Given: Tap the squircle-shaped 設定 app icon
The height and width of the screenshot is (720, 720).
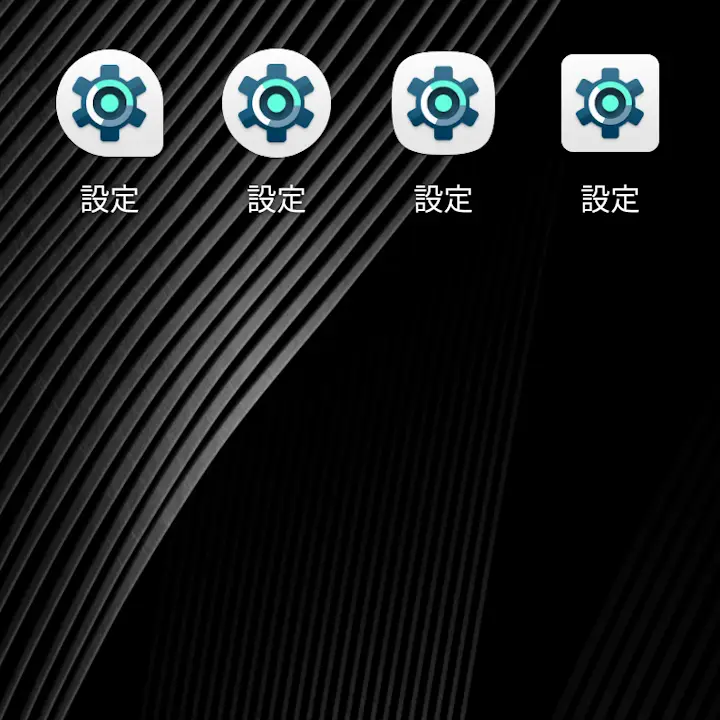Looking at the screenshot, I should tap(443, 103).
